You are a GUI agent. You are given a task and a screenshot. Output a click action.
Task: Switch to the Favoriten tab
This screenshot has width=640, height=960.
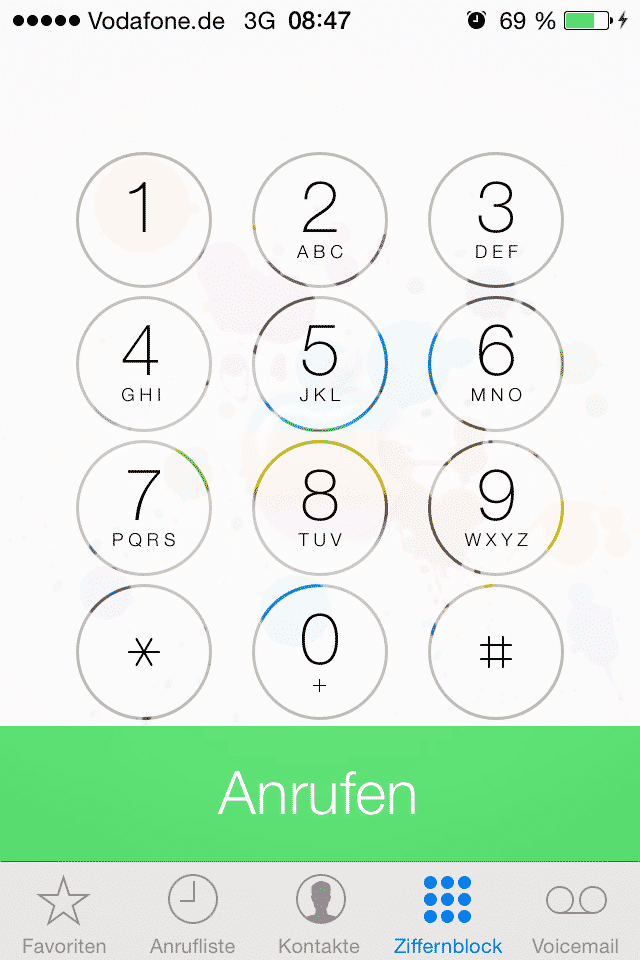tap(64, 912)
